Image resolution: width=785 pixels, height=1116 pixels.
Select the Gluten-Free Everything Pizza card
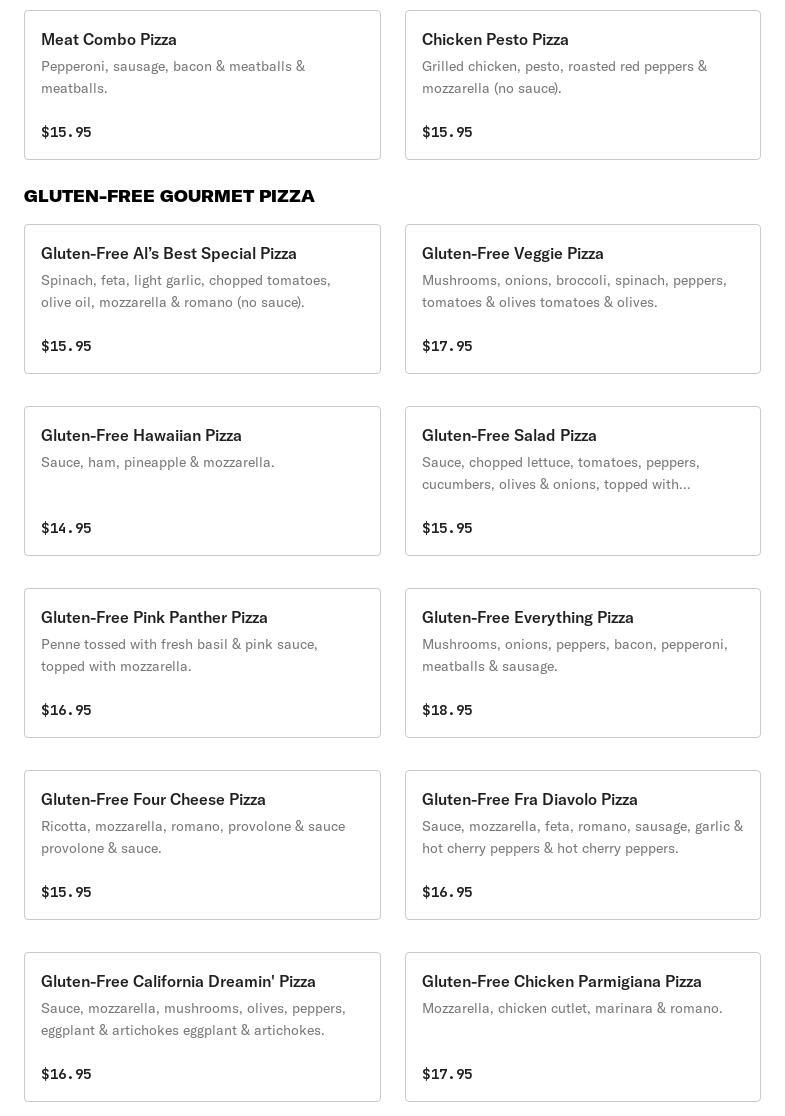pyautogui.click(x=582, y=663)
